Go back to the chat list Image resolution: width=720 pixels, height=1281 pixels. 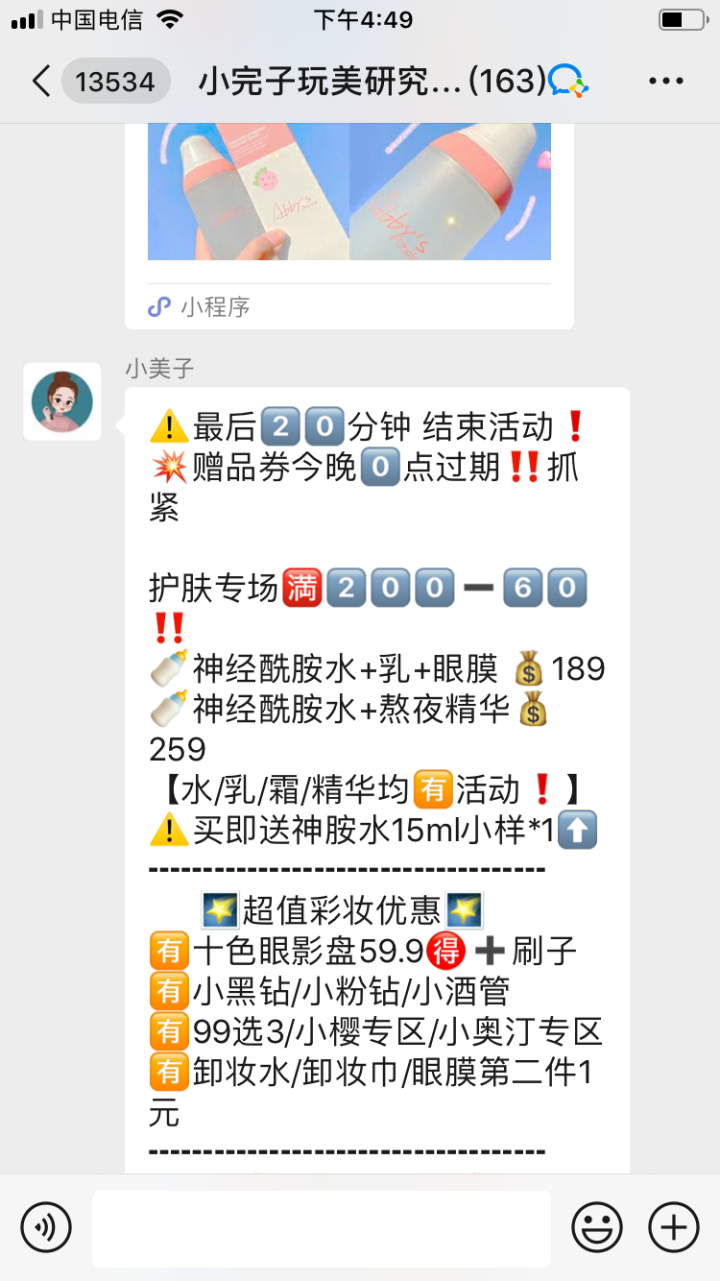(40, 81)
